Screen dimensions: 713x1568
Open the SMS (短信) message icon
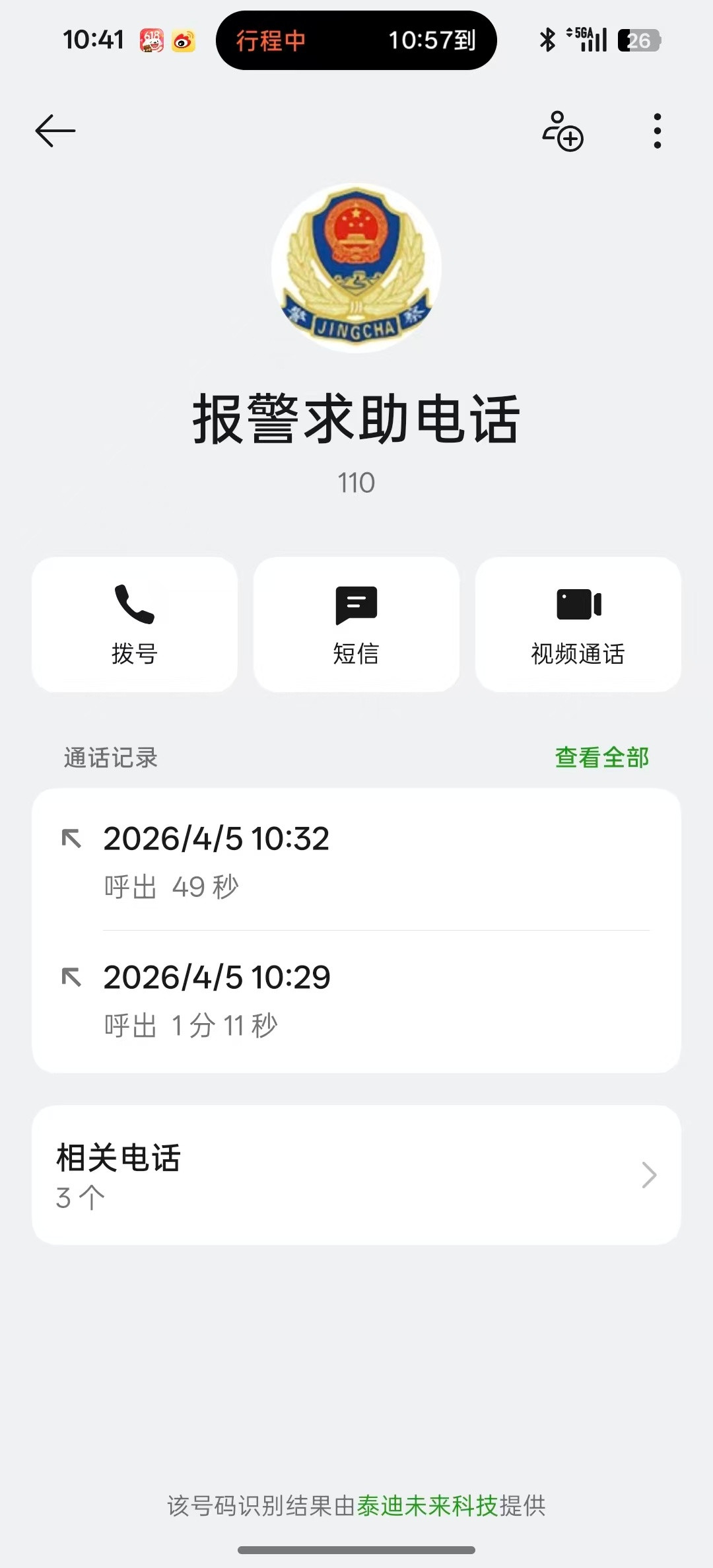(356, 604)
